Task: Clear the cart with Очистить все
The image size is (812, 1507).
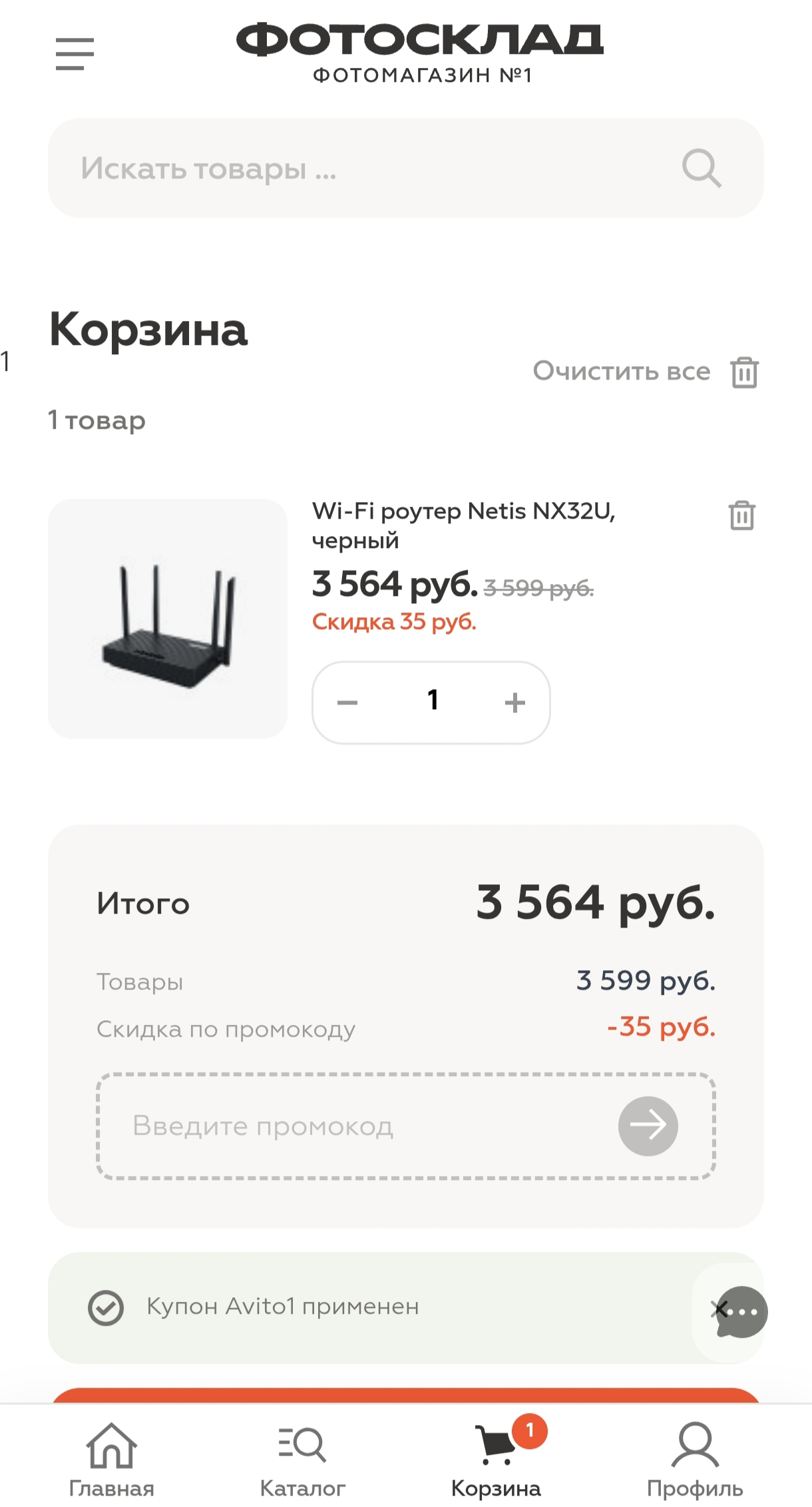Action: [x=644, y=372]
